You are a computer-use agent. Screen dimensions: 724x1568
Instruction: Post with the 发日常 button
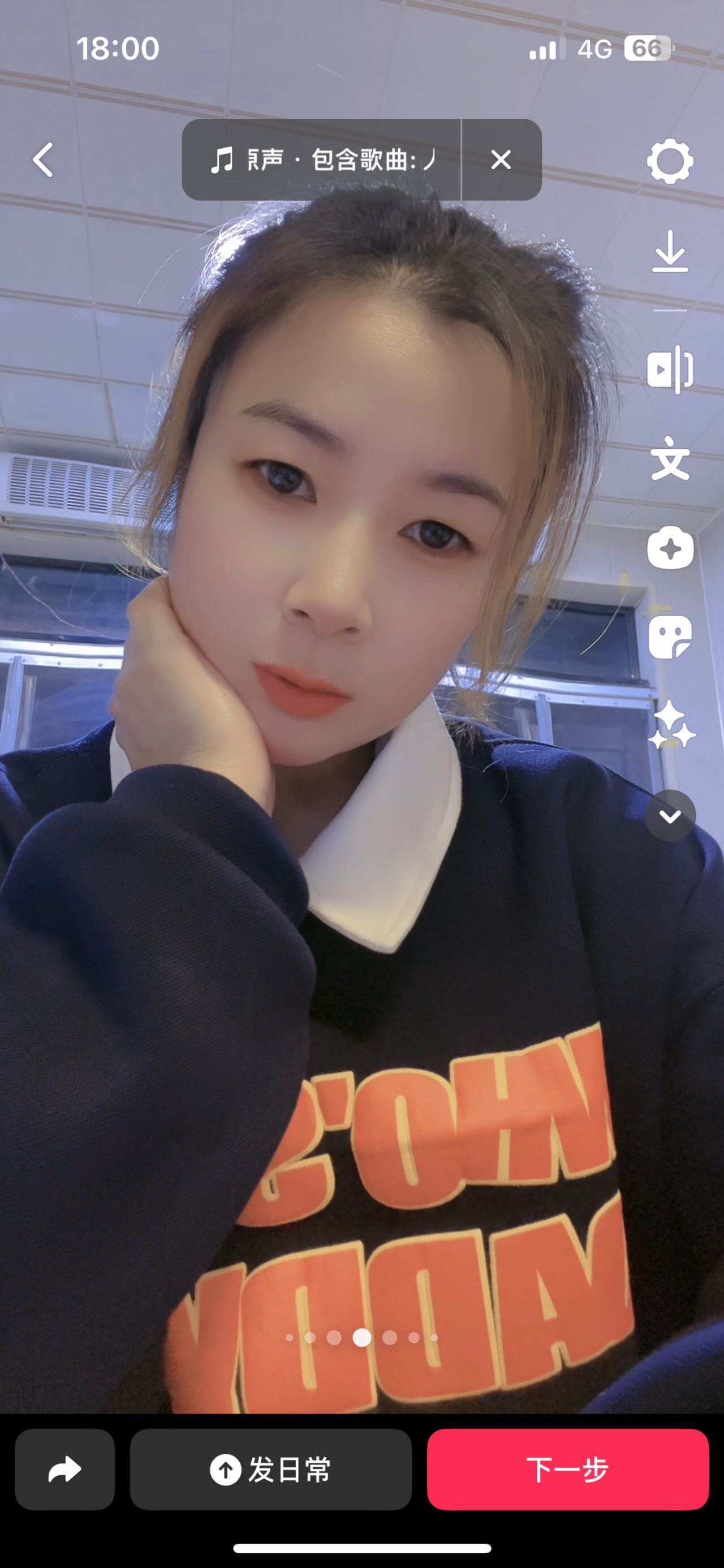(271, 1470)
